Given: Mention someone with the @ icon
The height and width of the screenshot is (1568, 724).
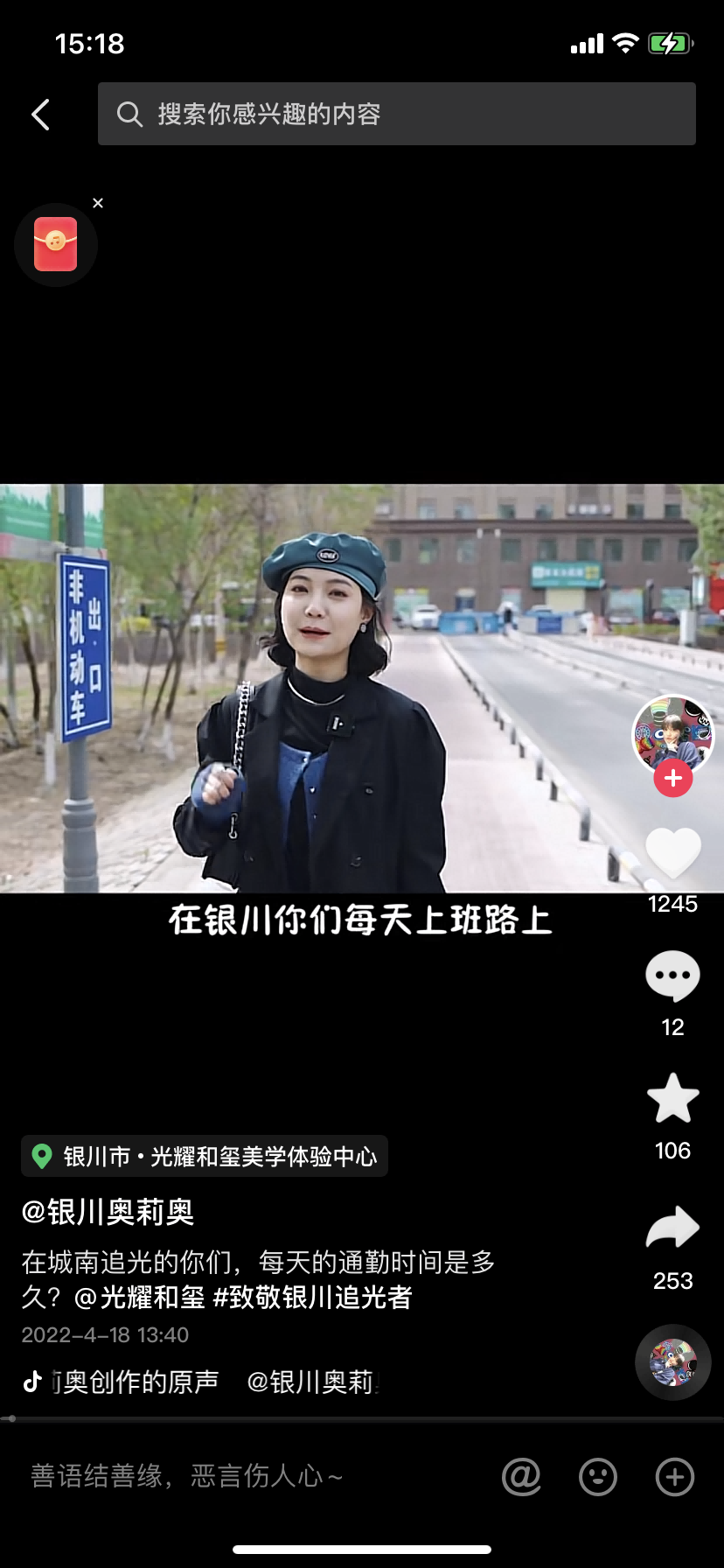Looking at the screenshot, I should pos(522,1477).
